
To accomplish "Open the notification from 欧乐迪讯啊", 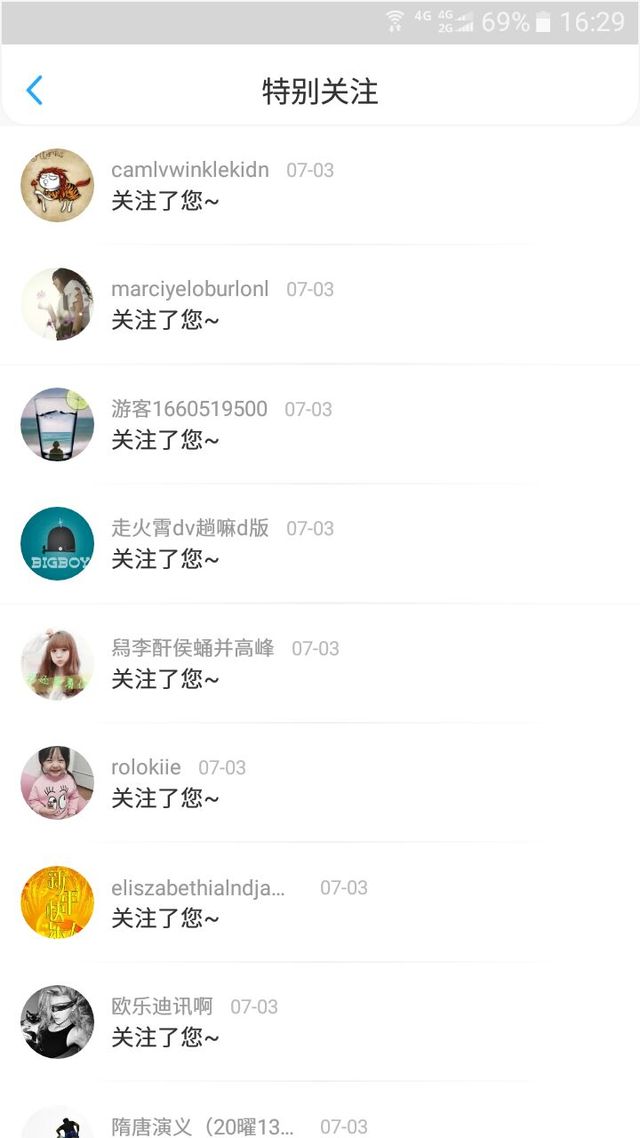I will pos(320,1022).
